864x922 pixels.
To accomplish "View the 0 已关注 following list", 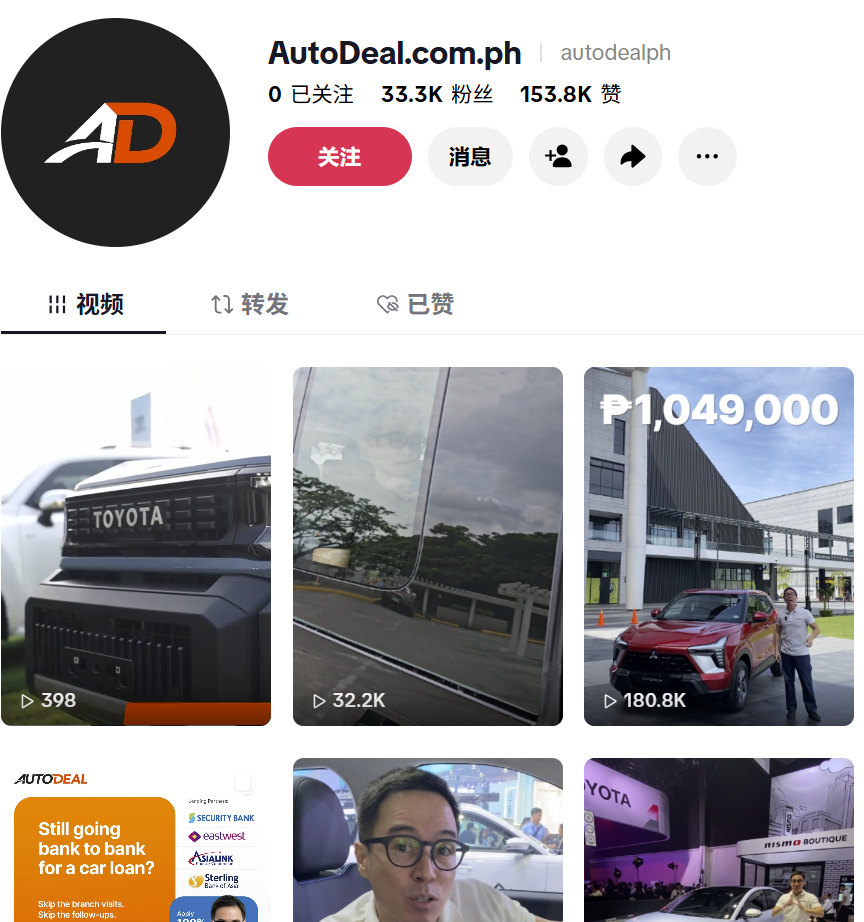I will (x=311, y=94).
